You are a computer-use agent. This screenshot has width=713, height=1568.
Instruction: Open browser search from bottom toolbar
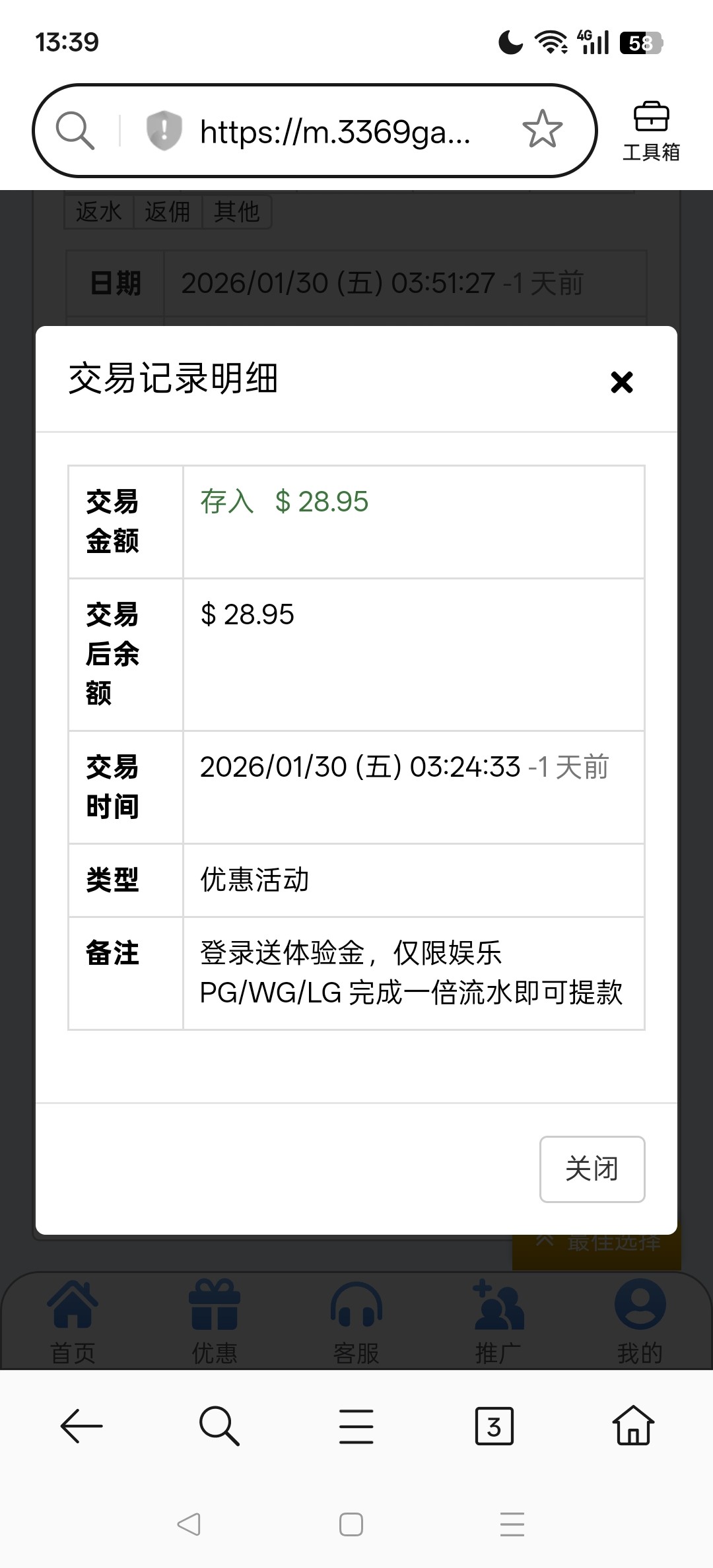click(x=219, y=1427)
